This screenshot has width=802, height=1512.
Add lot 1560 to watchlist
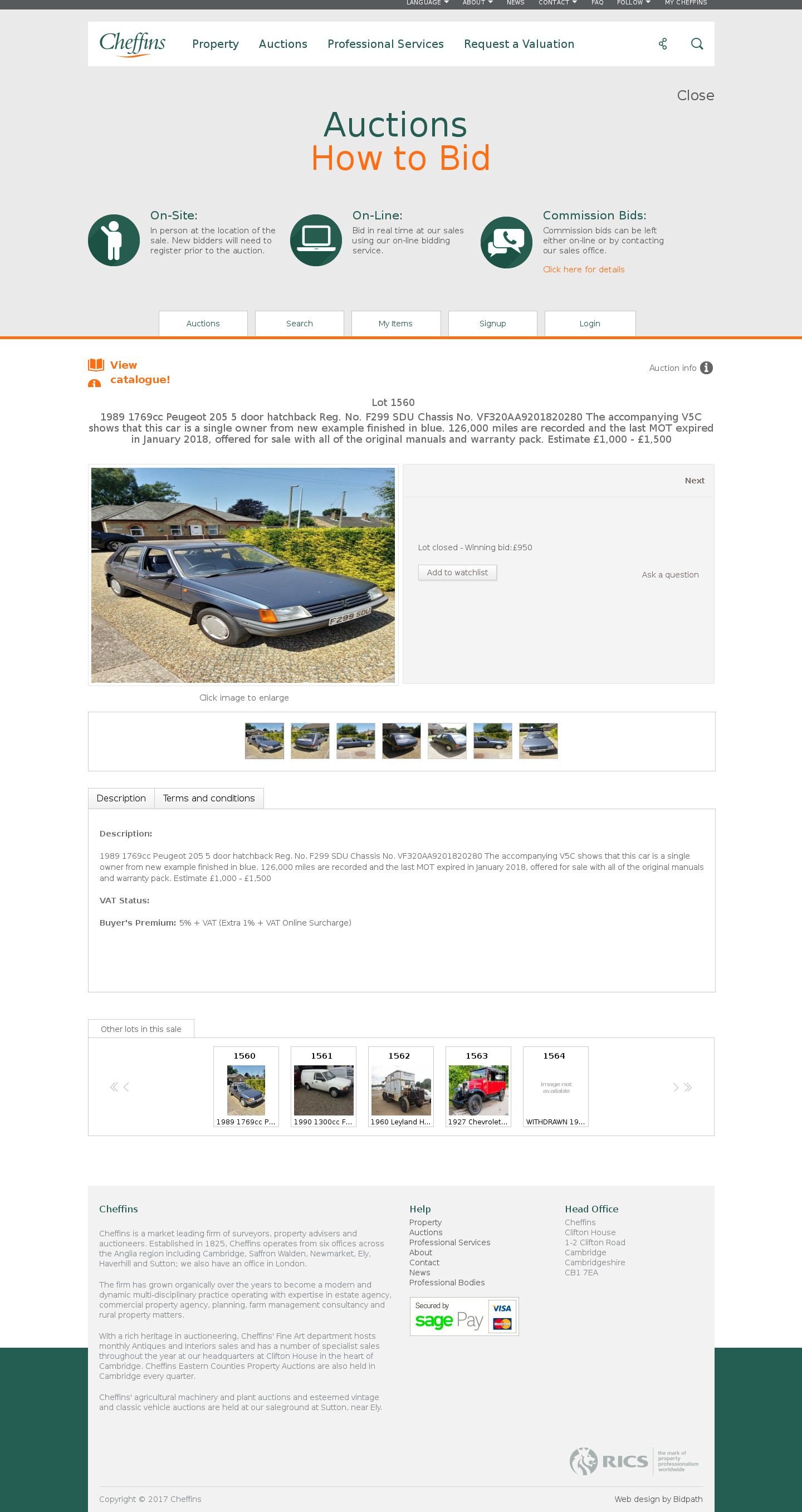[457, 572]
